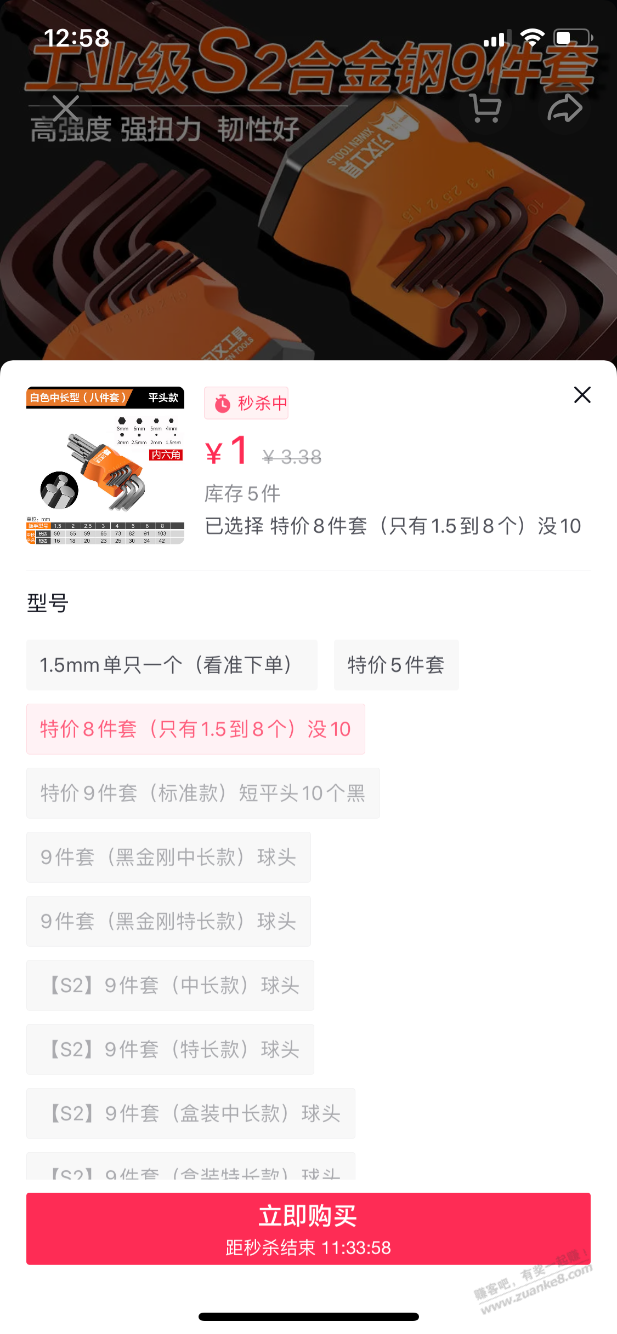Share this product via arrow icon
This screenshot has width=617, height=1334.
pos(565,109)
